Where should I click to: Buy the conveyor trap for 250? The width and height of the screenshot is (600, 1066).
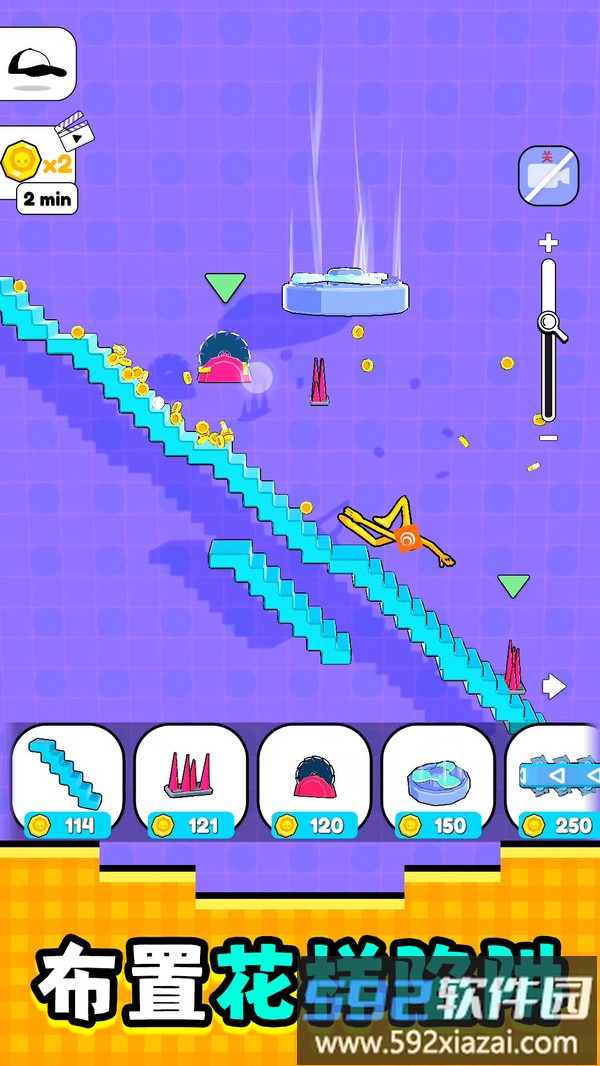click(x=555, y=781)
